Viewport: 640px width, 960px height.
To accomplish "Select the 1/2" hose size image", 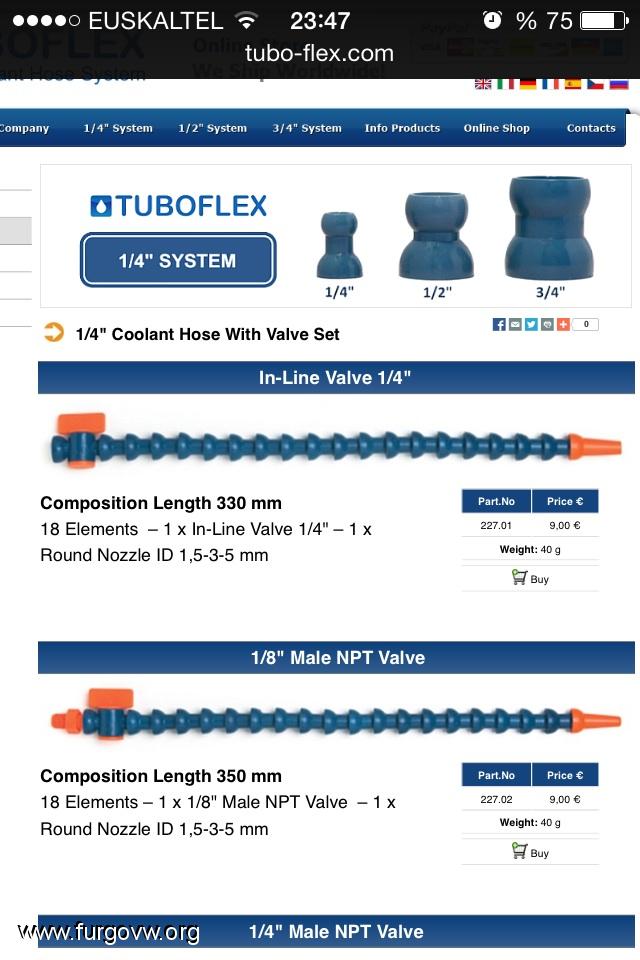I will point(435,238).
